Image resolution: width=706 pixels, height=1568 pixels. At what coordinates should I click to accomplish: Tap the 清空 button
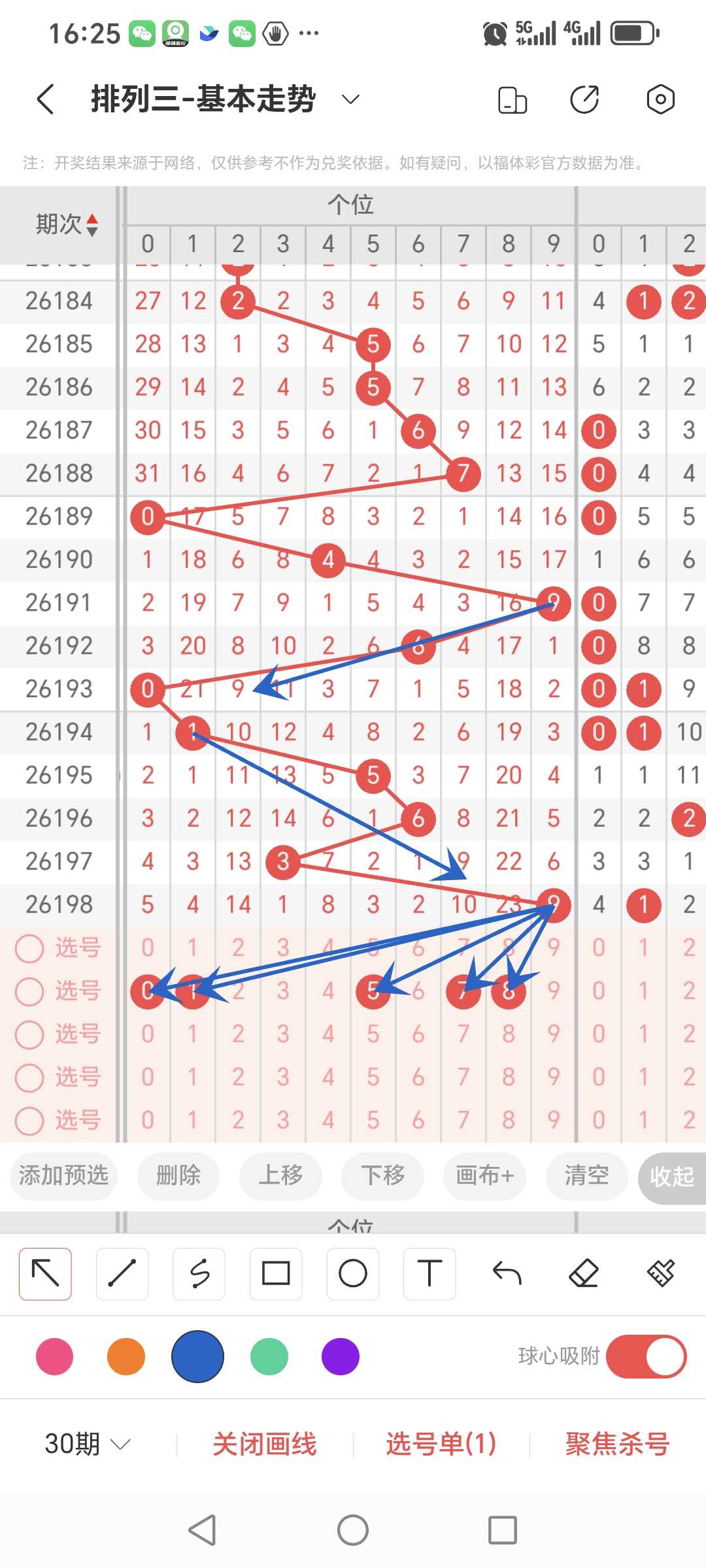pyautogui.click(x=586, y=1176)
